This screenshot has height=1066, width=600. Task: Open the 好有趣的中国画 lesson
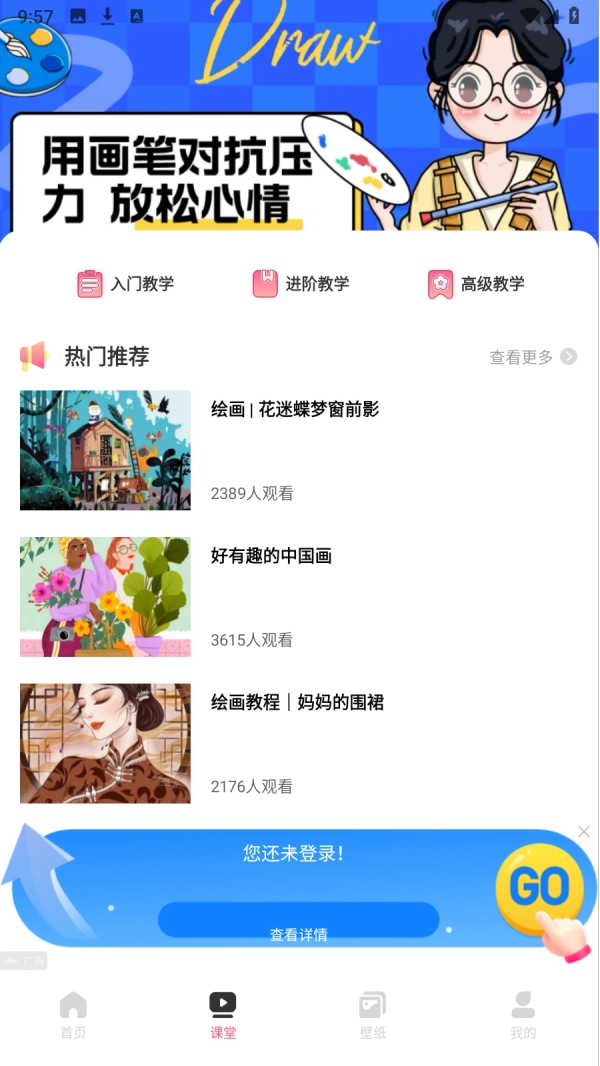pos(271,557)
